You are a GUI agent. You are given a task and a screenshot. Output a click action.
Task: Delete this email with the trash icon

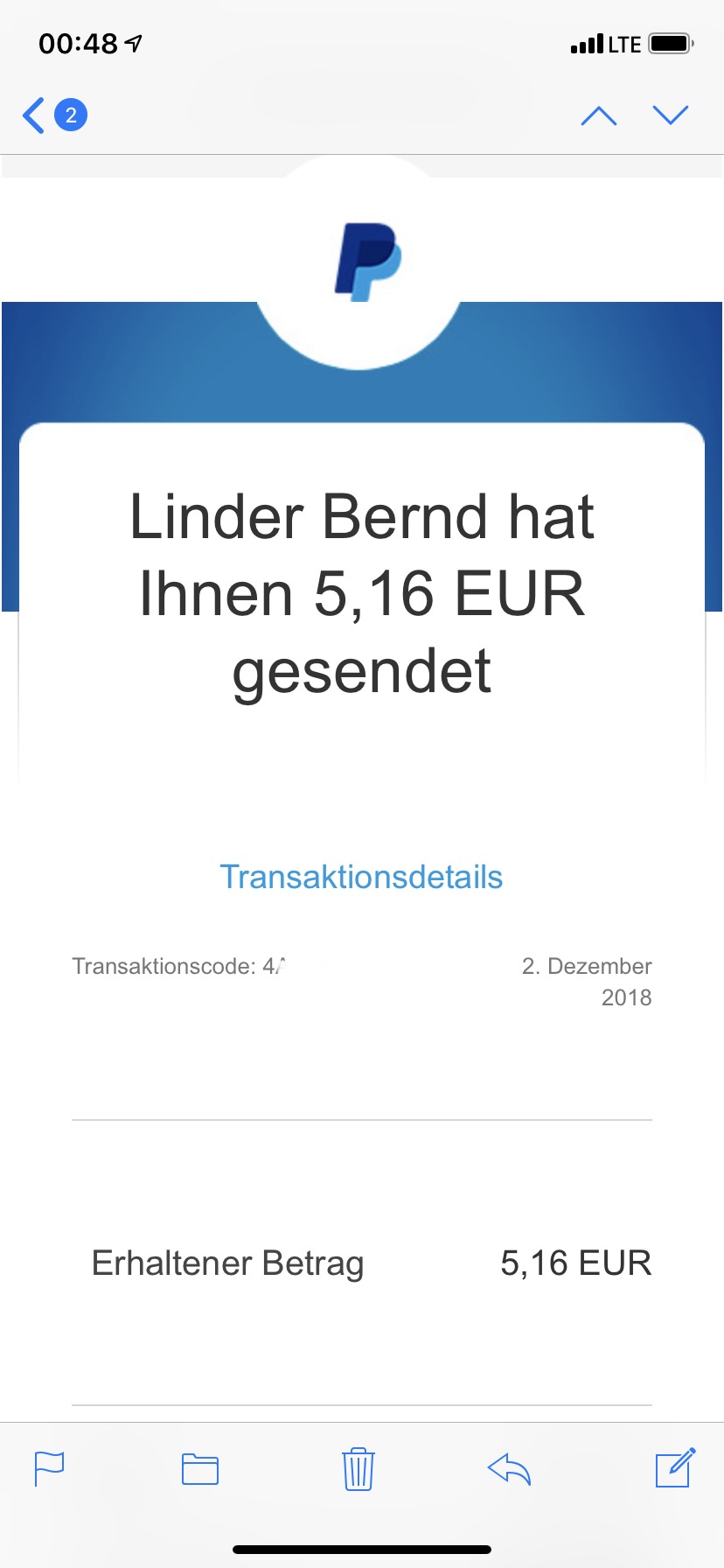click(358, 1468)
